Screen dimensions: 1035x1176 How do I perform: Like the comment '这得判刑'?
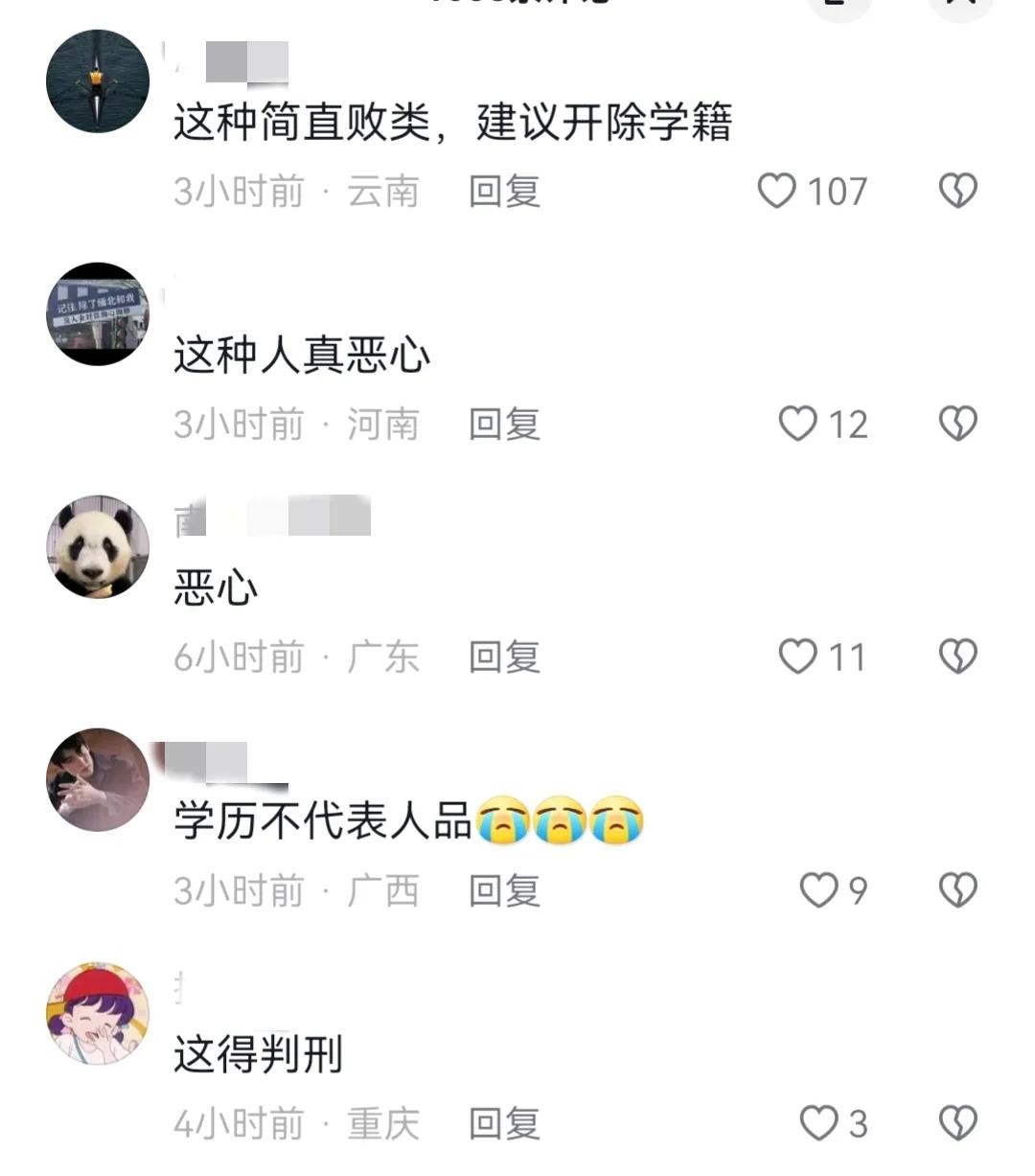[818, 1123]
